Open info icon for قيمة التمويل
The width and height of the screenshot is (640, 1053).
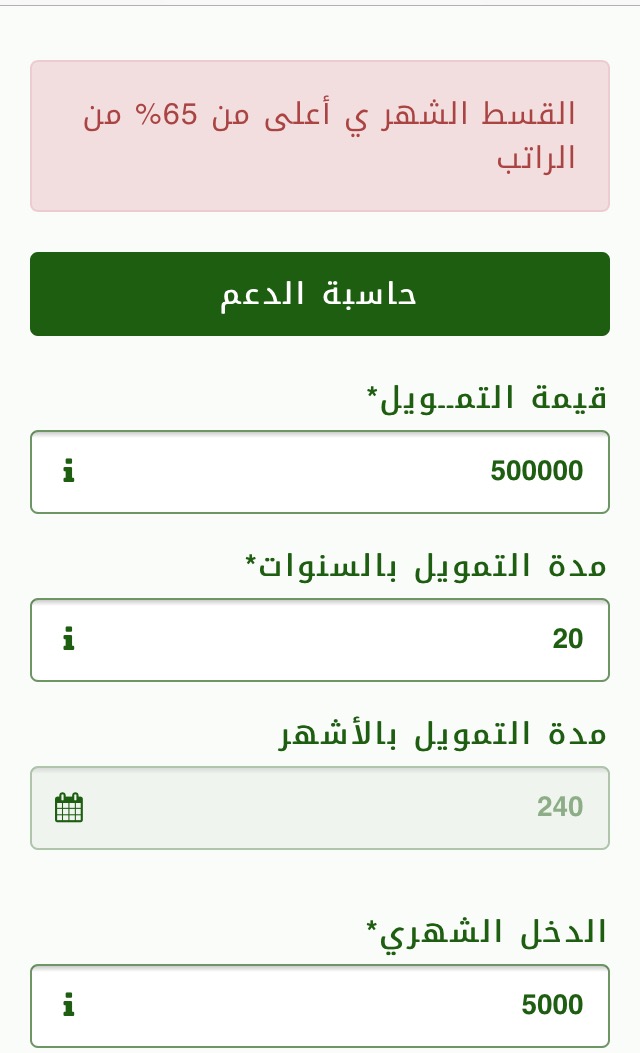pos(69,471)
